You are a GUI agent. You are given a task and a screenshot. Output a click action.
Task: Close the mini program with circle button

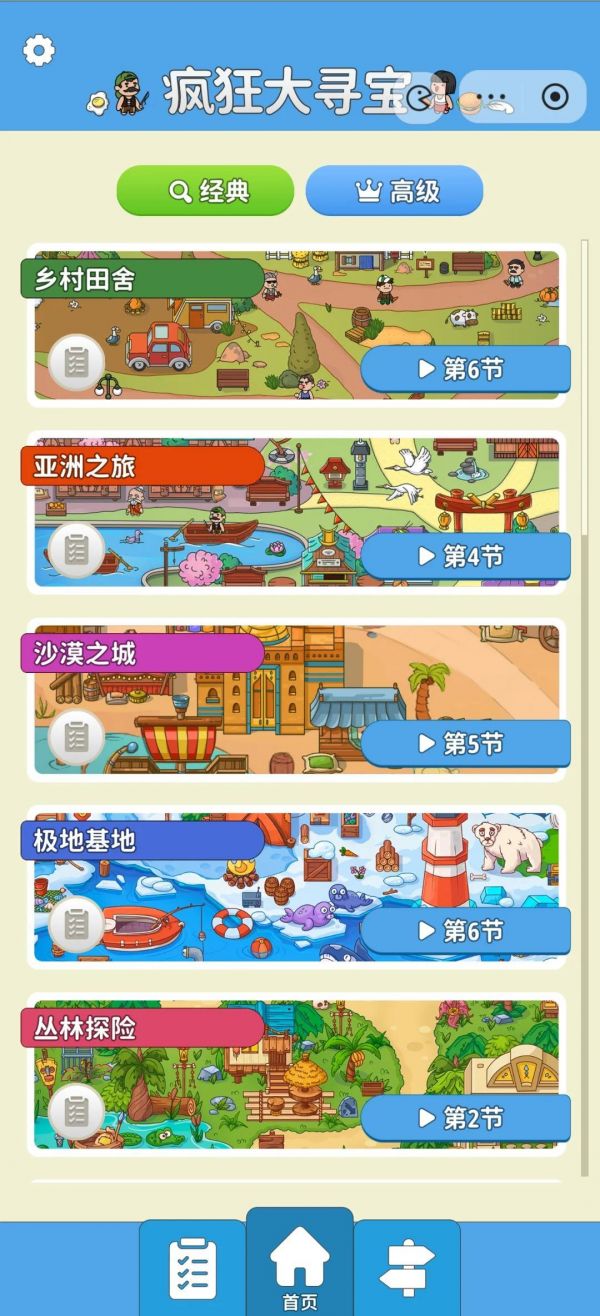click(x=554, y=97)
